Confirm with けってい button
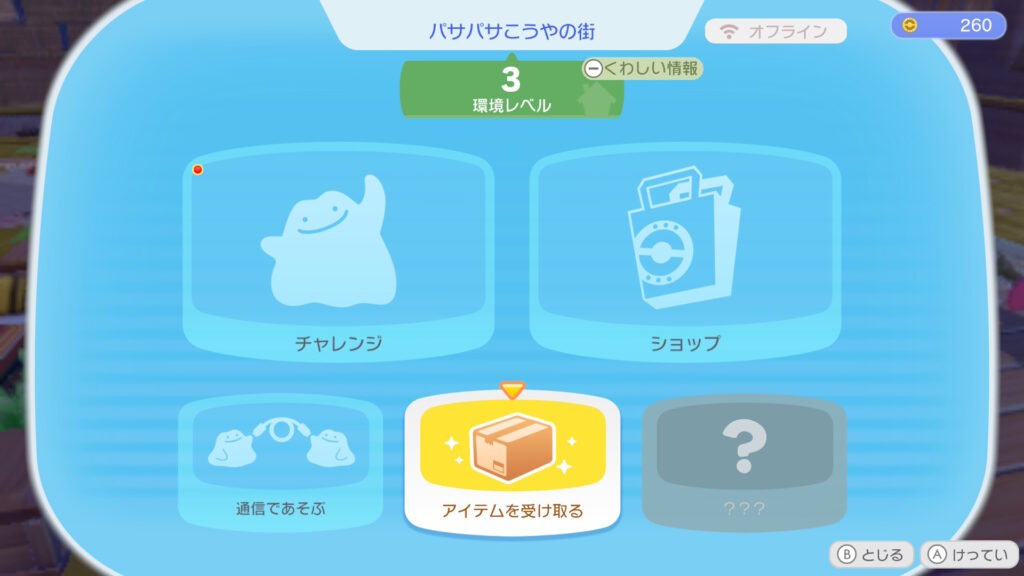The width and height of the screenshot is (1024, 576). (x=968, y=554)
